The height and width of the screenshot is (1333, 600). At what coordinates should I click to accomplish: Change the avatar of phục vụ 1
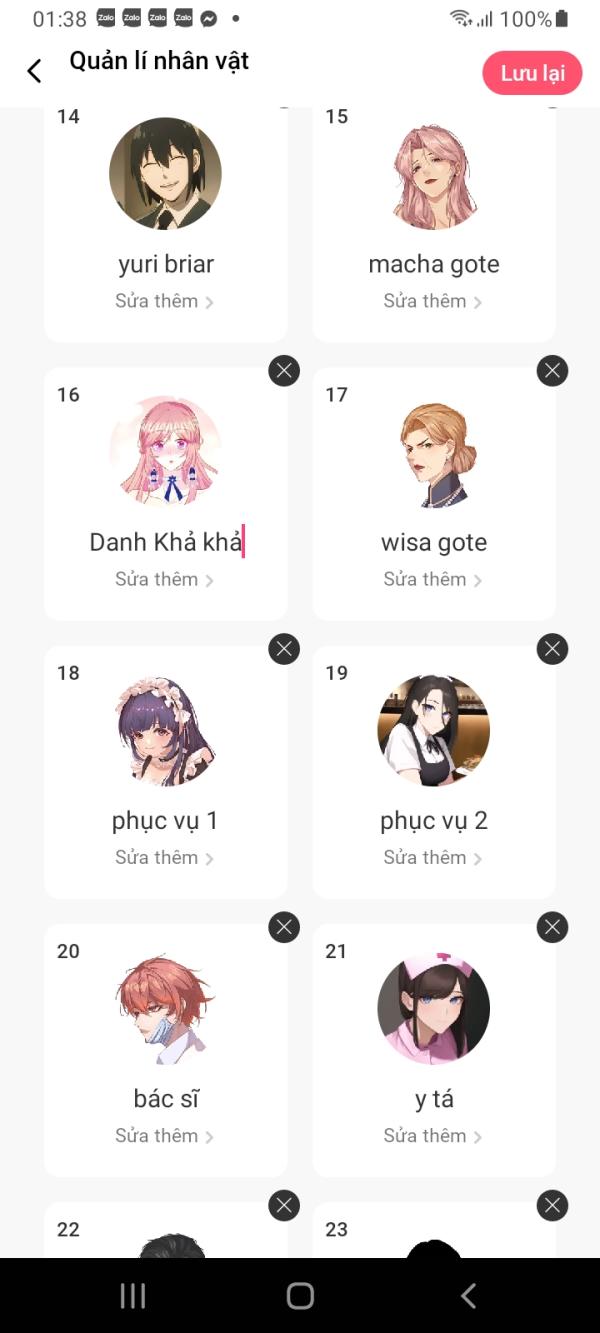tap(165, 730)
